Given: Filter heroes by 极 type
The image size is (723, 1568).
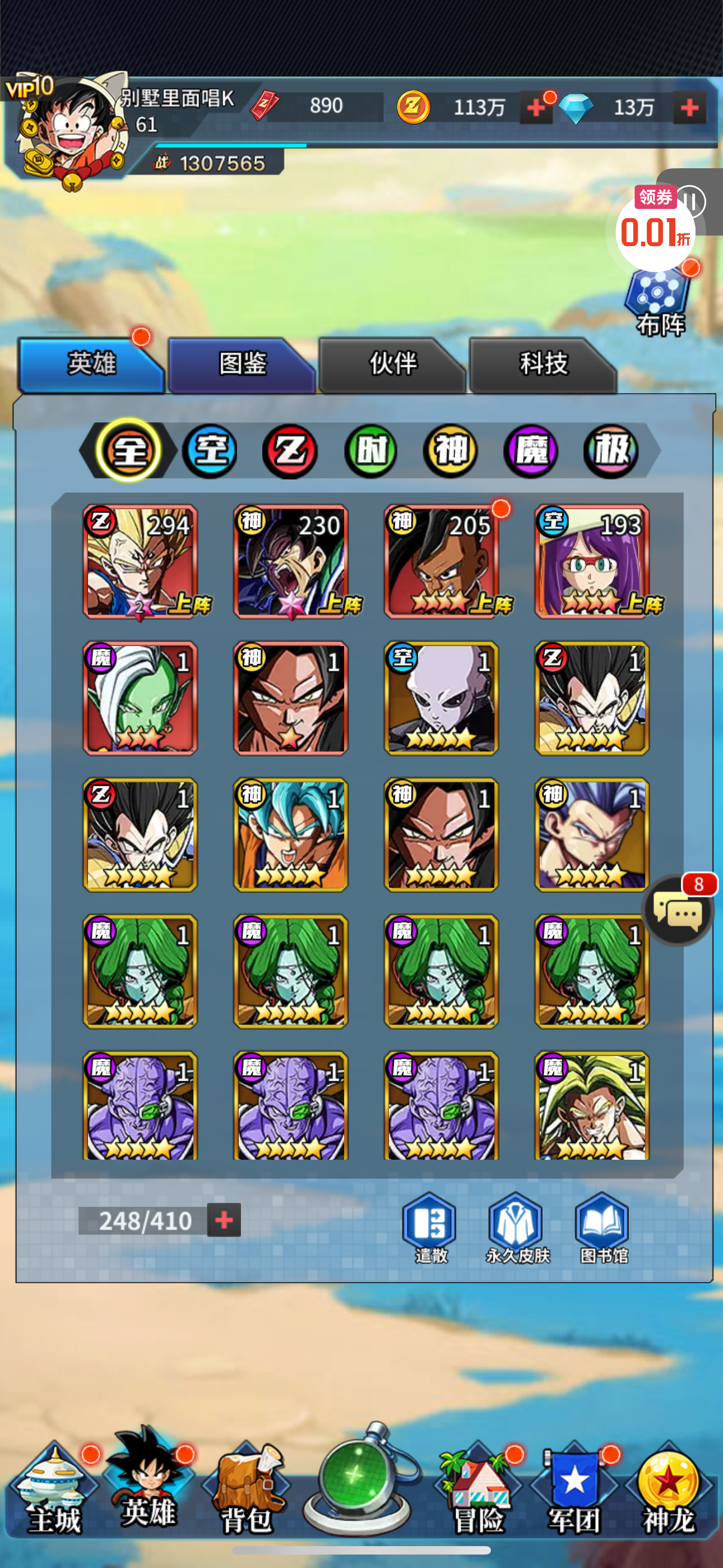Looking at the screenshot, I should click(611, 451).
